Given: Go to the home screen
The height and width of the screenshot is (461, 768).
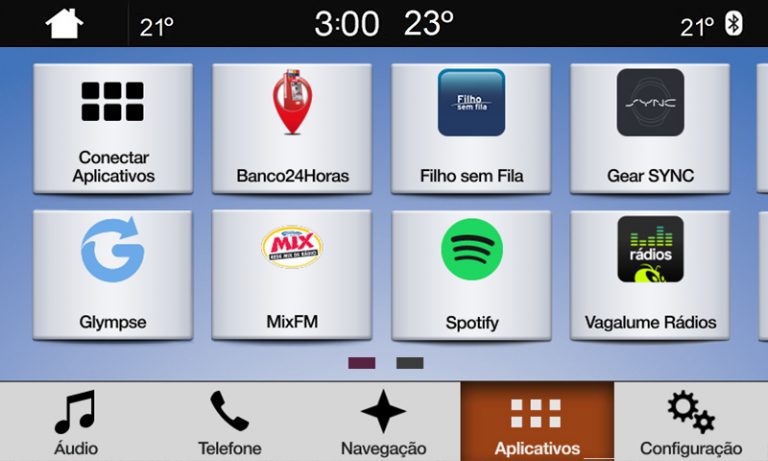Looking at the screenshot, I should [64, 24].
